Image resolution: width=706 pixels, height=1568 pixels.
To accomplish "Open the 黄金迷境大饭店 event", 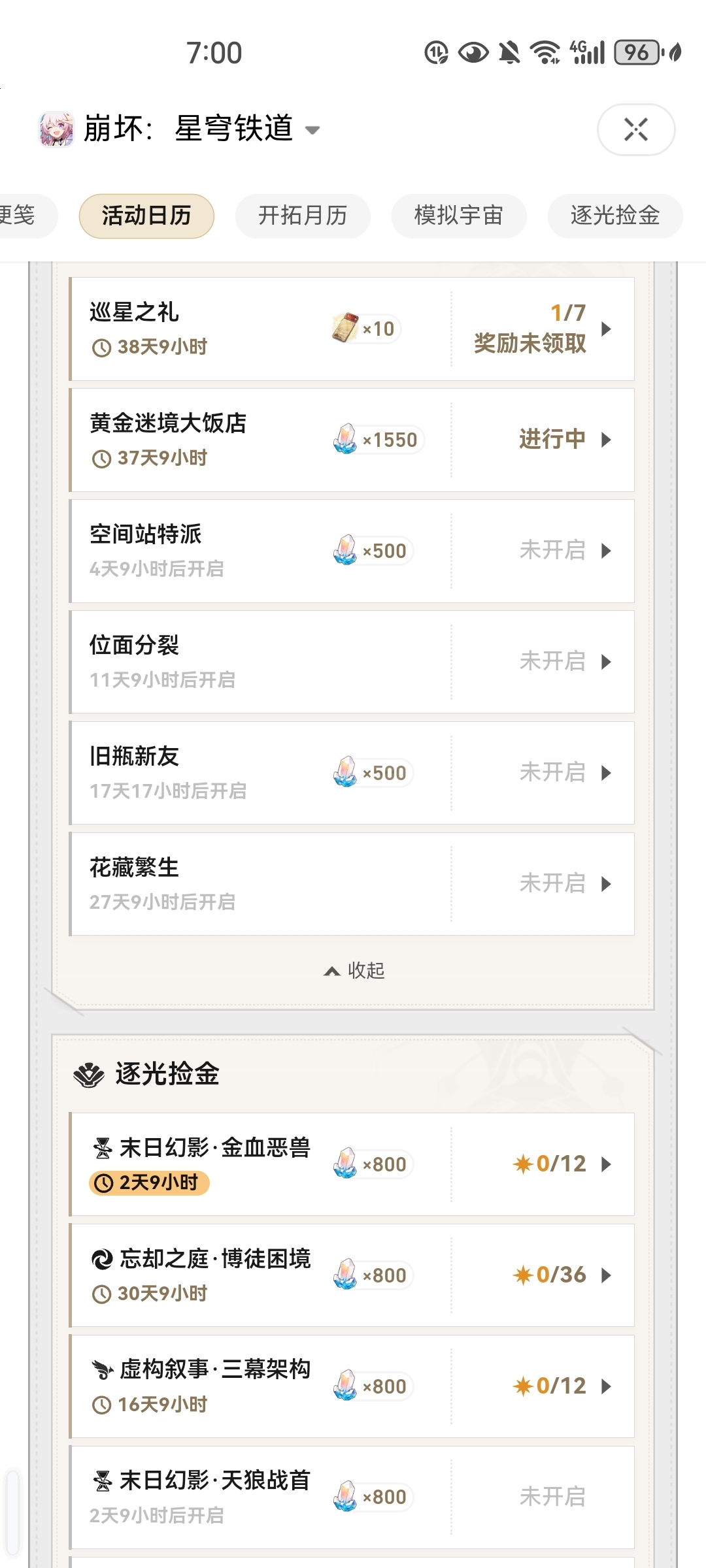I will 352,440.
